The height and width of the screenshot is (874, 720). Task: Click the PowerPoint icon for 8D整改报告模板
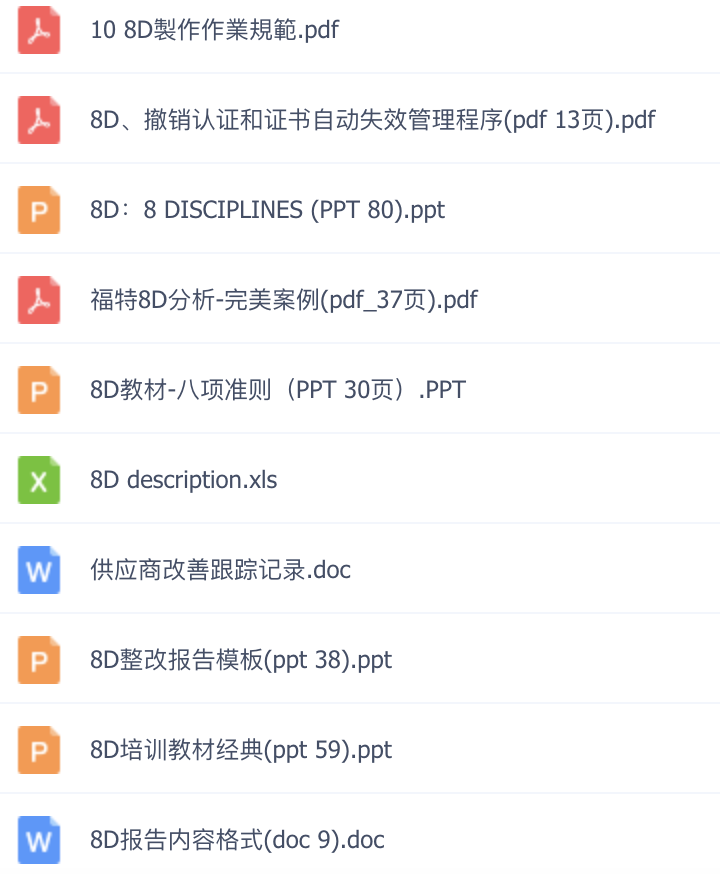click(37, 660)
